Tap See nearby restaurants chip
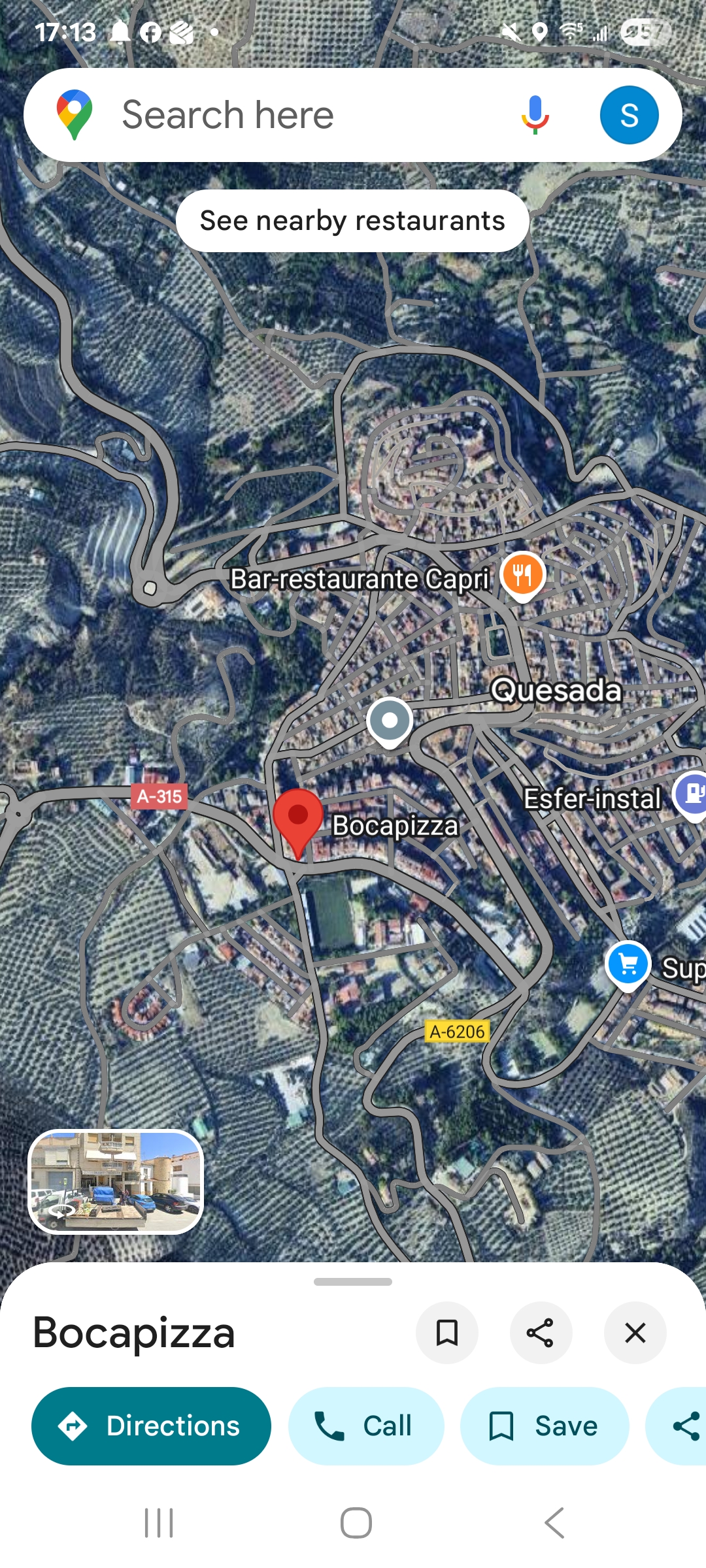706x1568 pixels. click(352, 221)
